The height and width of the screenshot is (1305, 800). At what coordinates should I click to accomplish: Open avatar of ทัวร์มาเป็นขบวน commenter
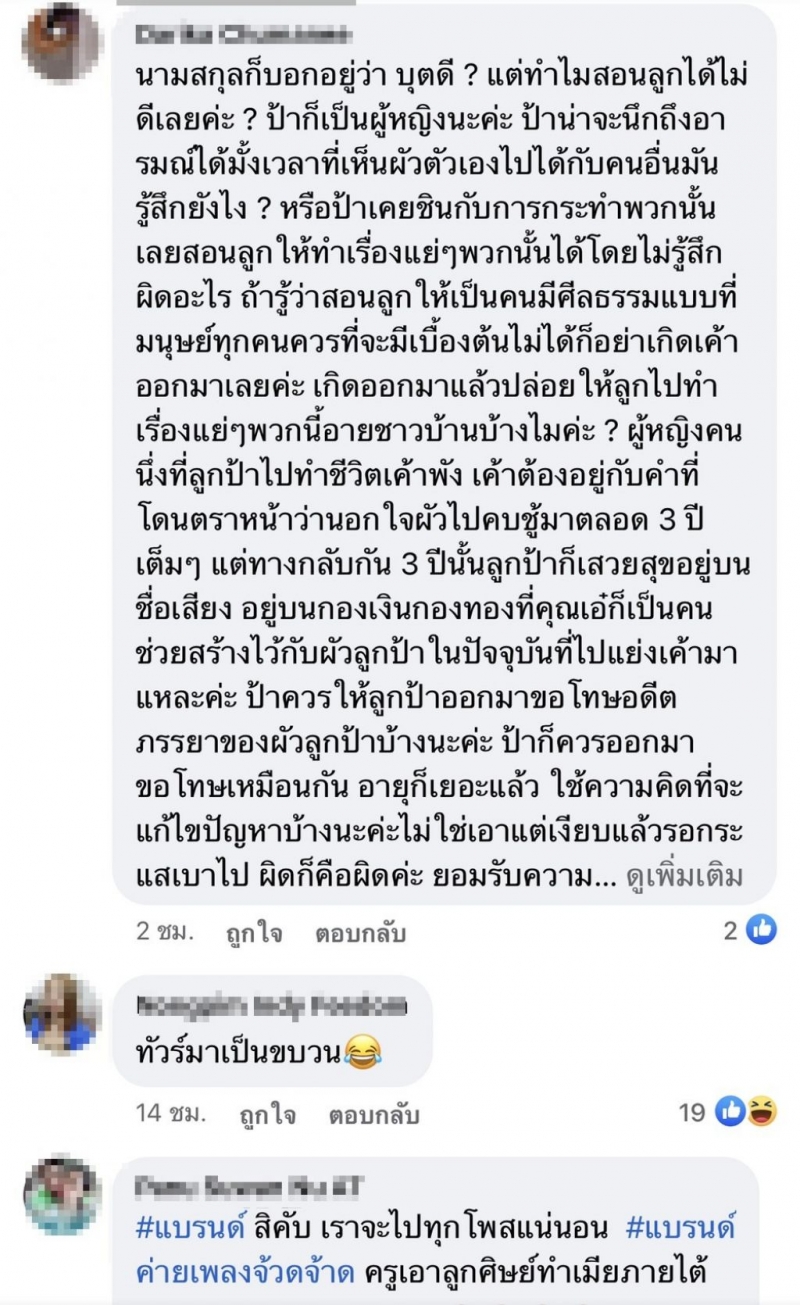62,1012
